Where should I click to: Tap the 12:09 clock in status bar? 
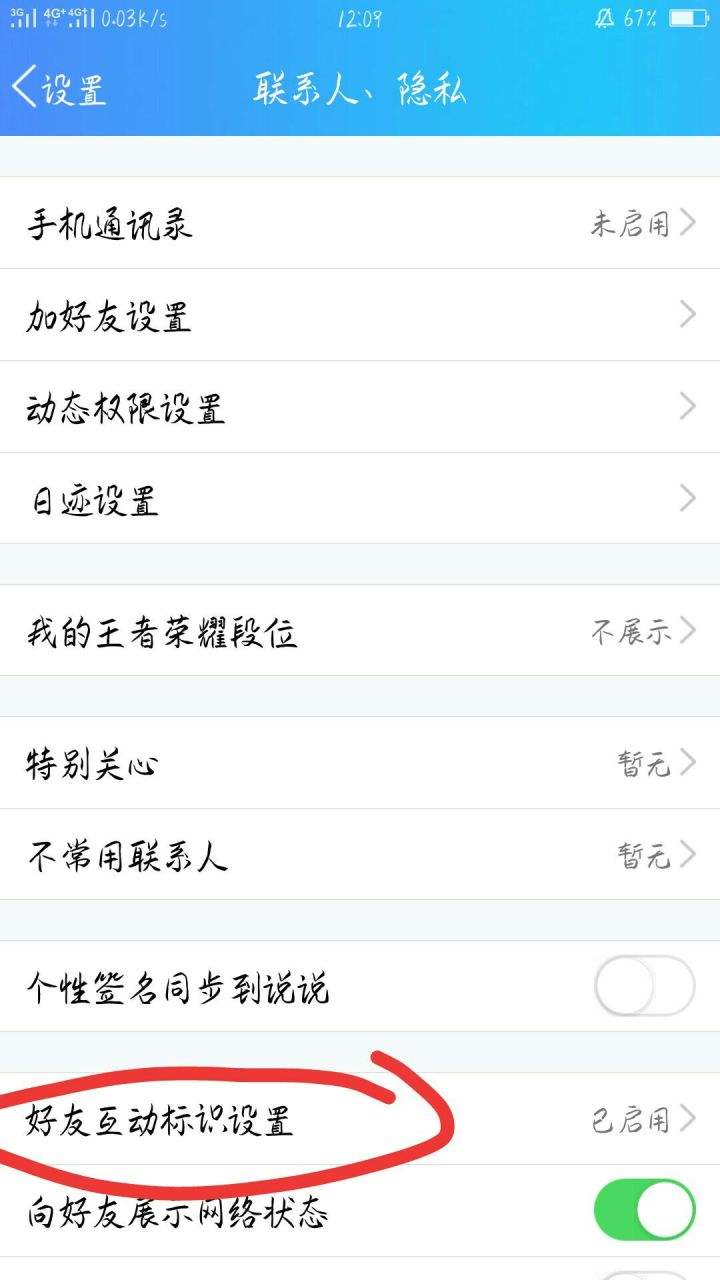click(360, 15)
